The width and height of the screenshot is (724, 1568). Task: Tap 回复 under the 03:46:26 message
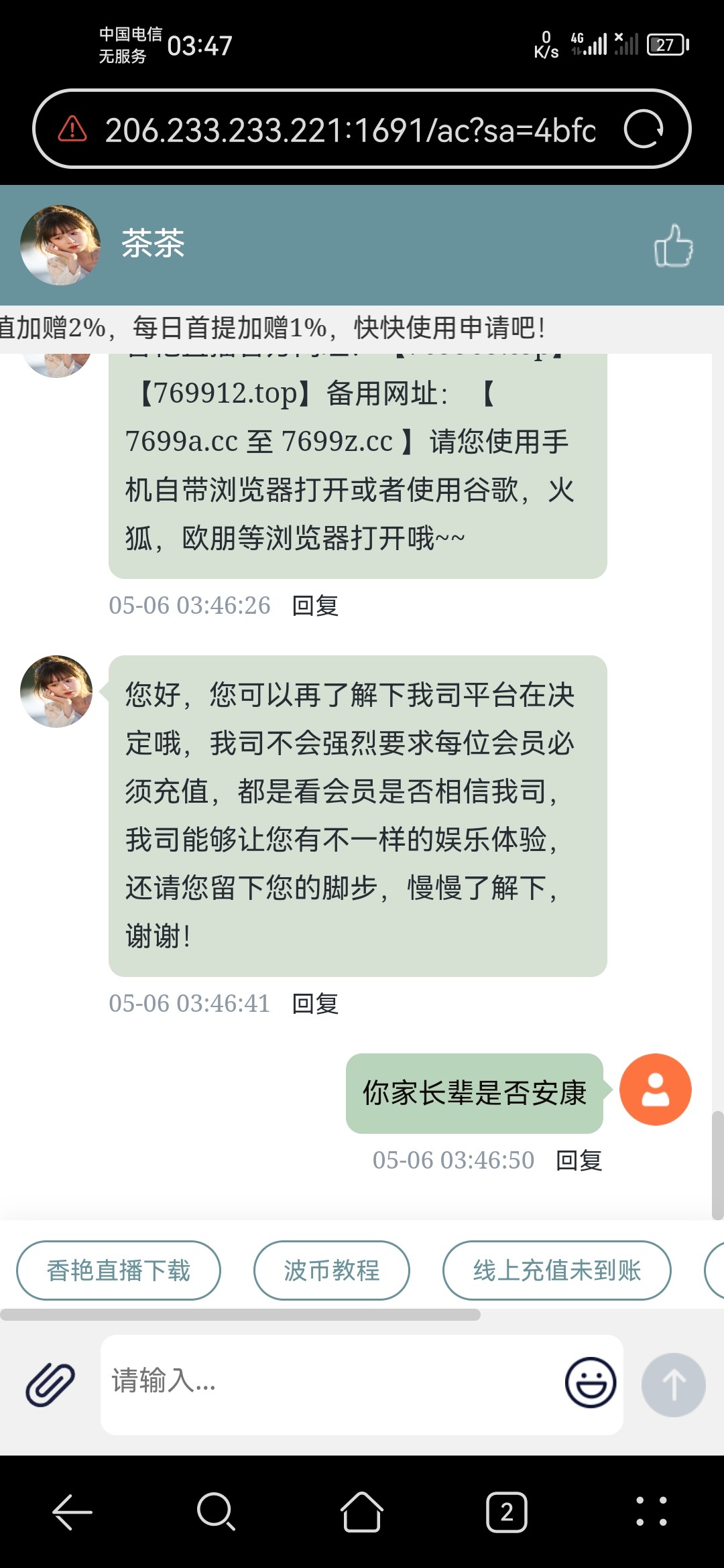(x=315, y=606)
